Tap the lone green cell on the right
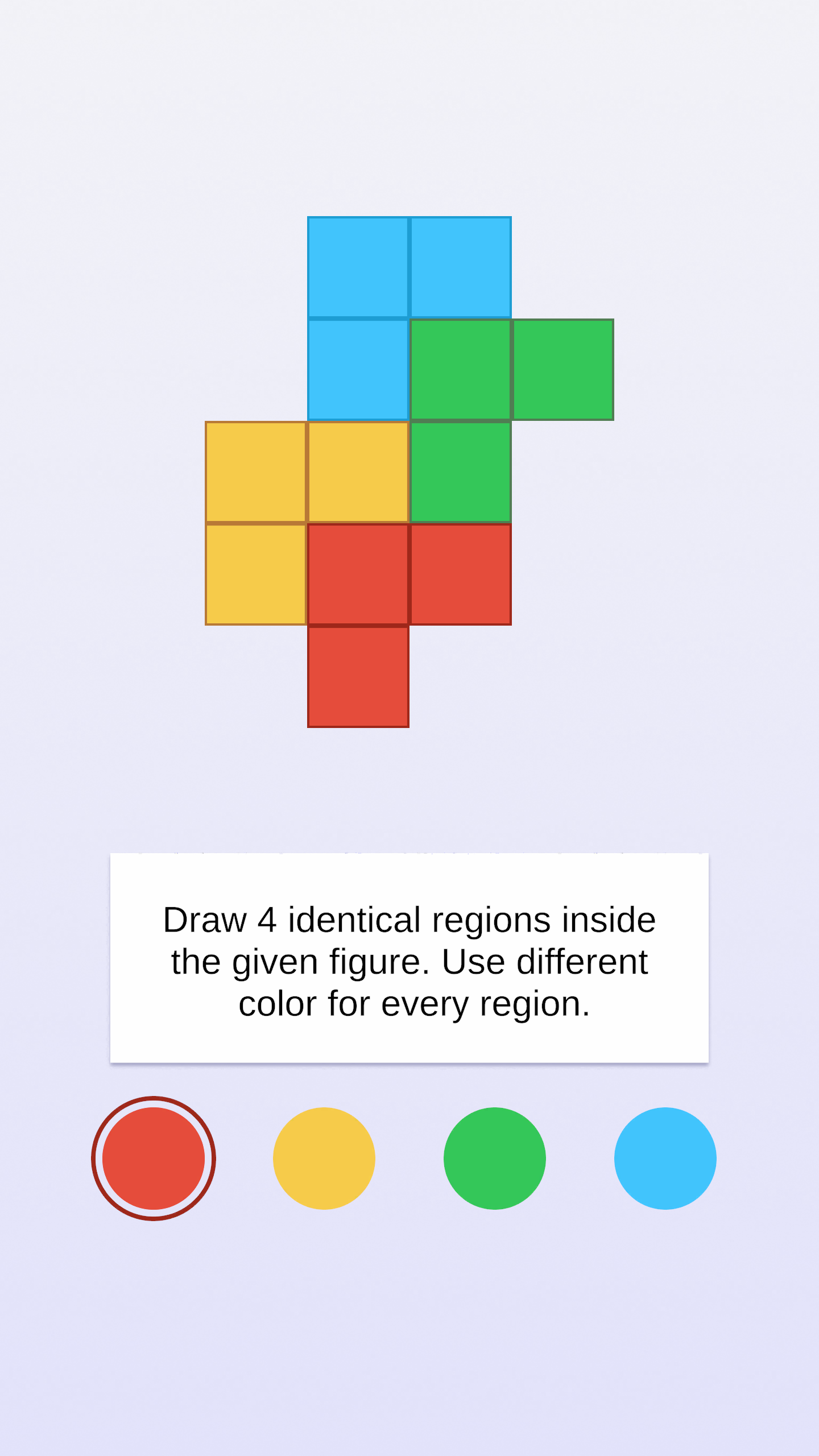 click(563, 370)
